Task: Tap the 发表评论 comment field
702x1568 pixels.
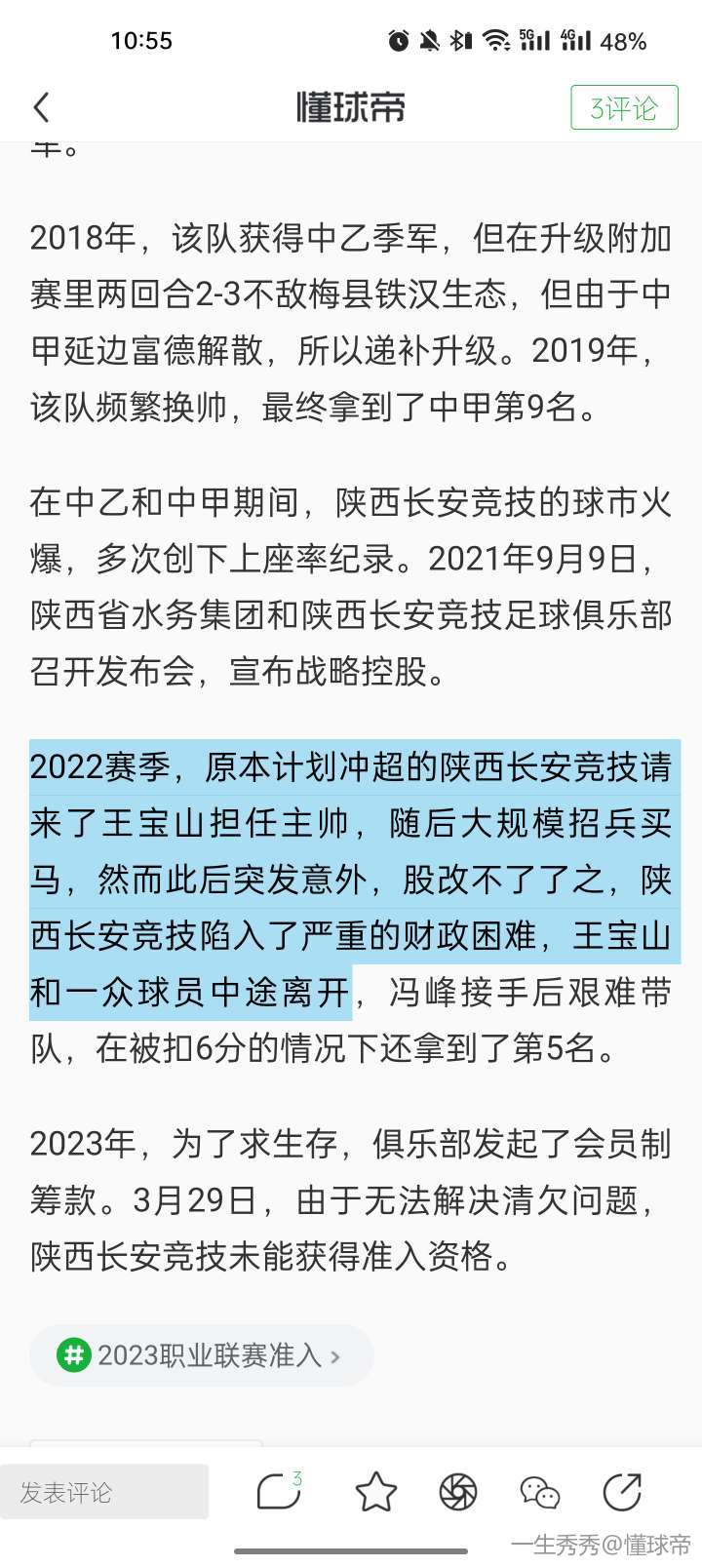Action: click(104, 1492)
